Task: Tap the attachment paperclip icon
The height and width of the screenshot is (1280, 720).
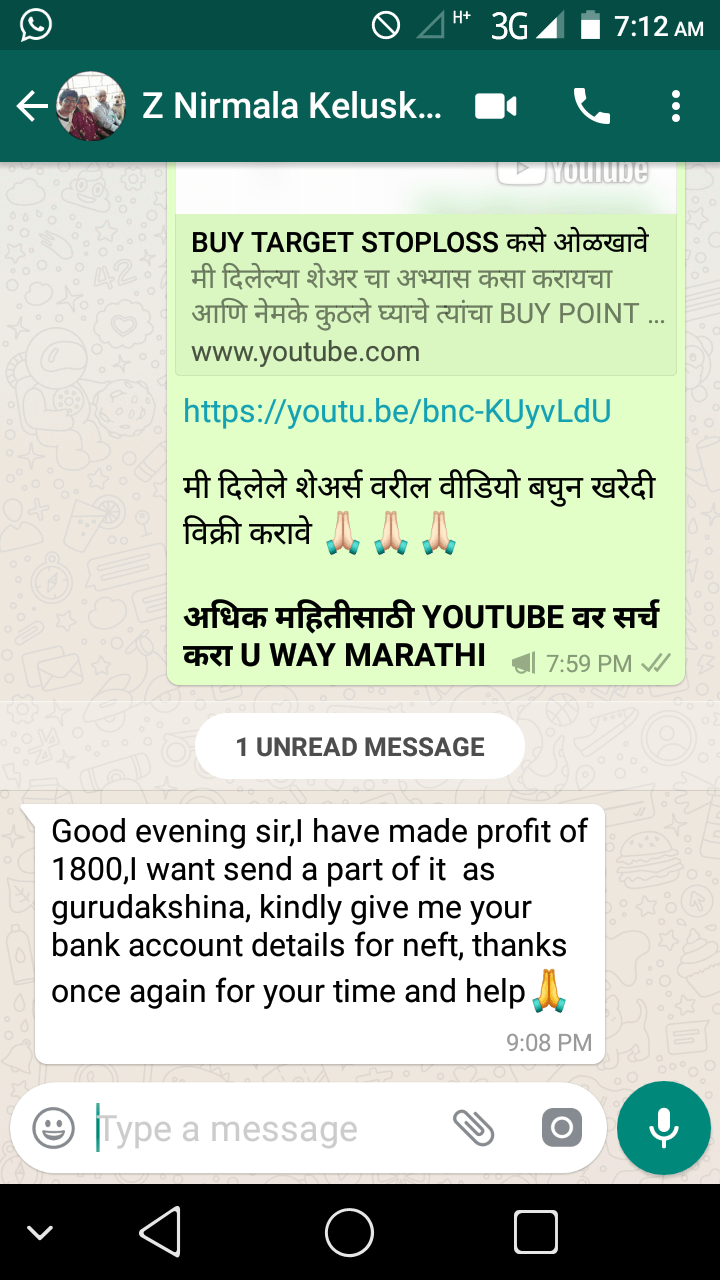Action: click(x=474, y=1129)
